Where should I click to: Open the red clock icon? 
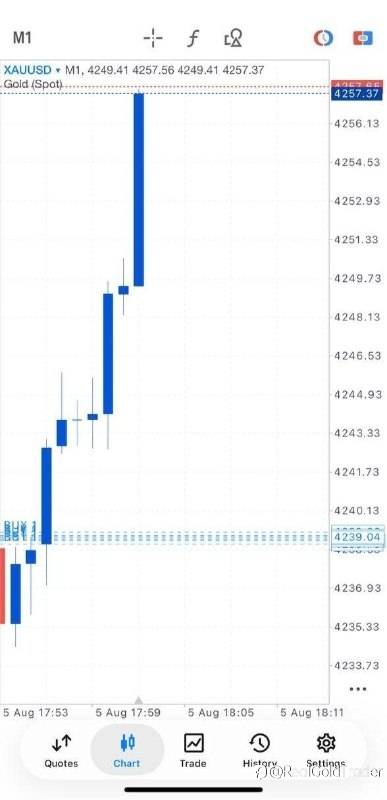pos(323,38)
